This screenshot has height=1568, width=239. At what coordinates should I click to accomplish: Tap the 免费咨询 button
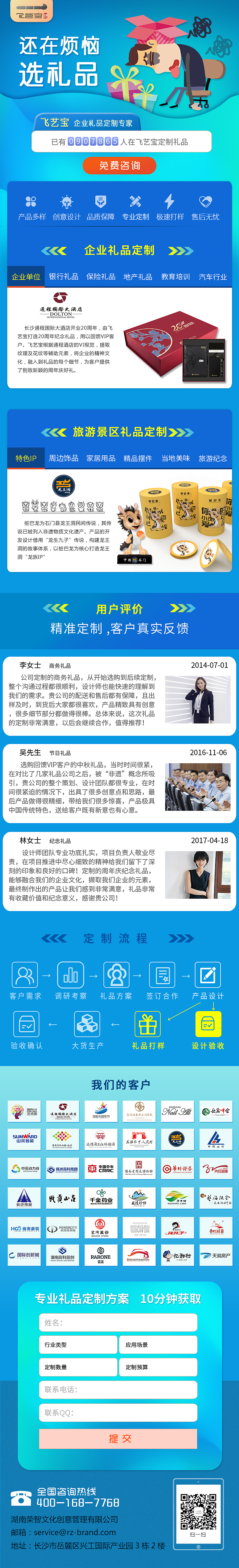(x=119, y=165)
